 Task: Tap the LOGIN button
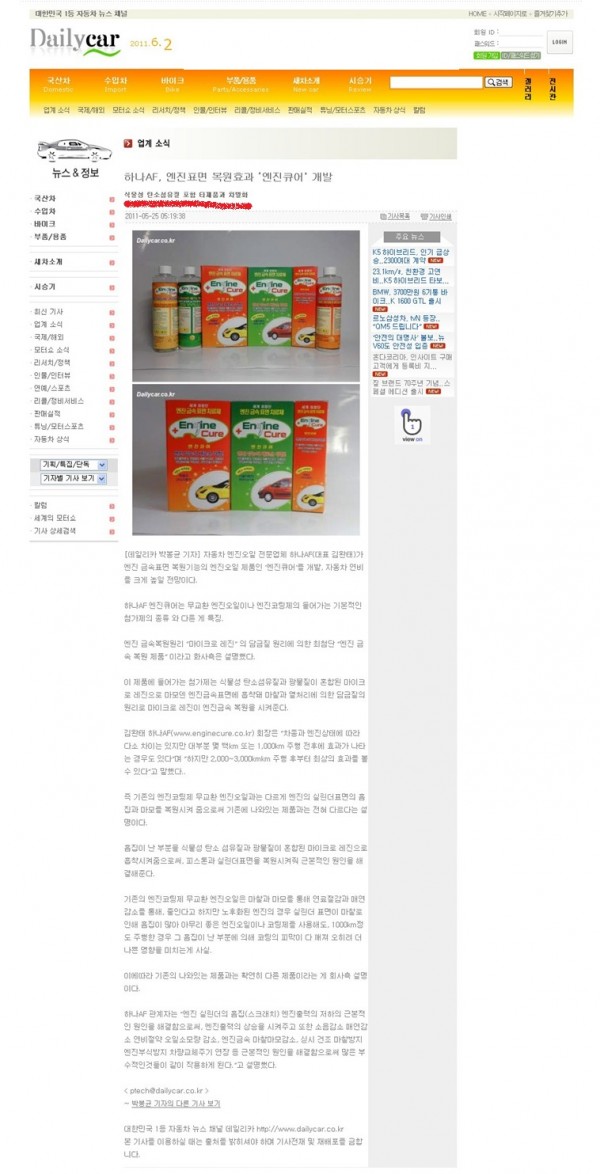point(560,41)
